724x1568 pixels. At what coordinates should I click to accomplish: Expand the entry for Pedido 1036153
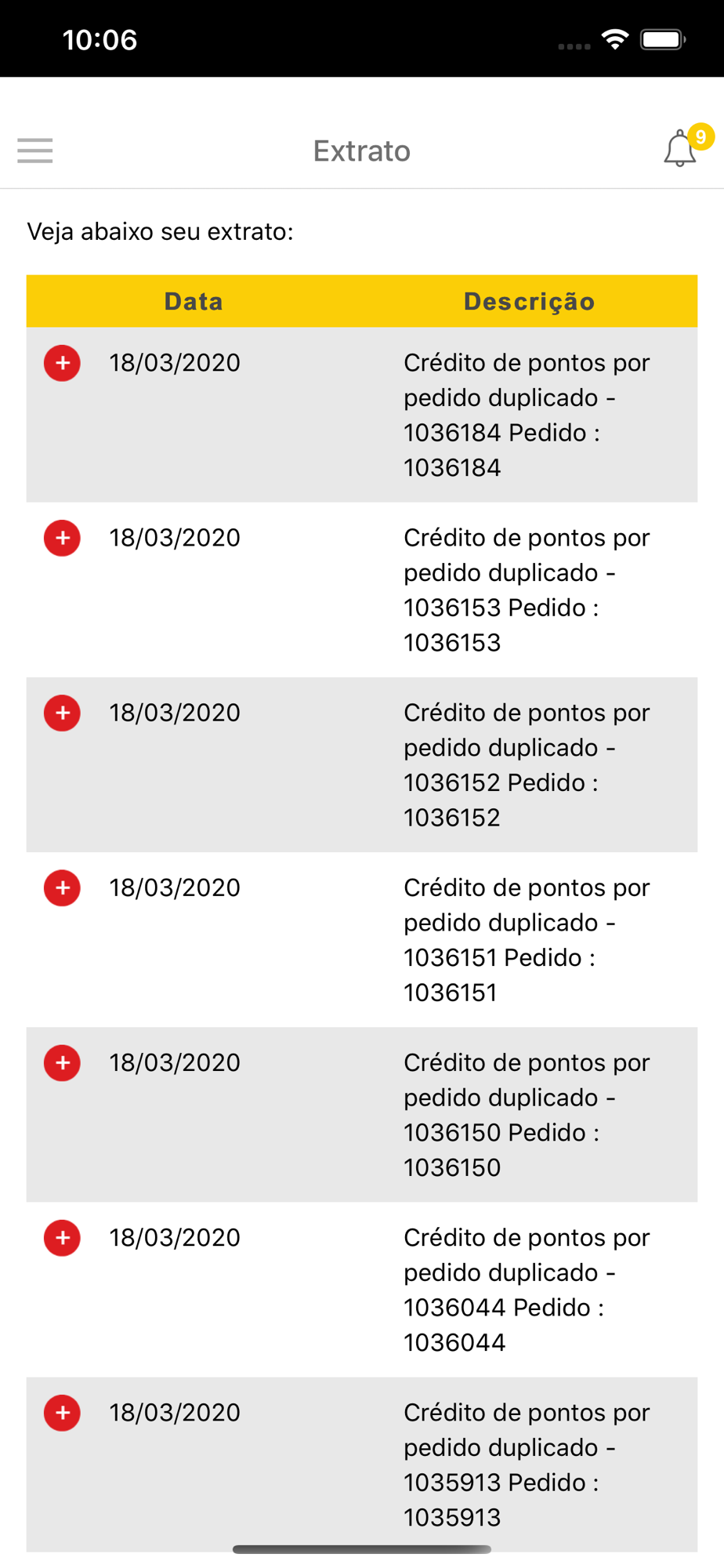[62, 538]
